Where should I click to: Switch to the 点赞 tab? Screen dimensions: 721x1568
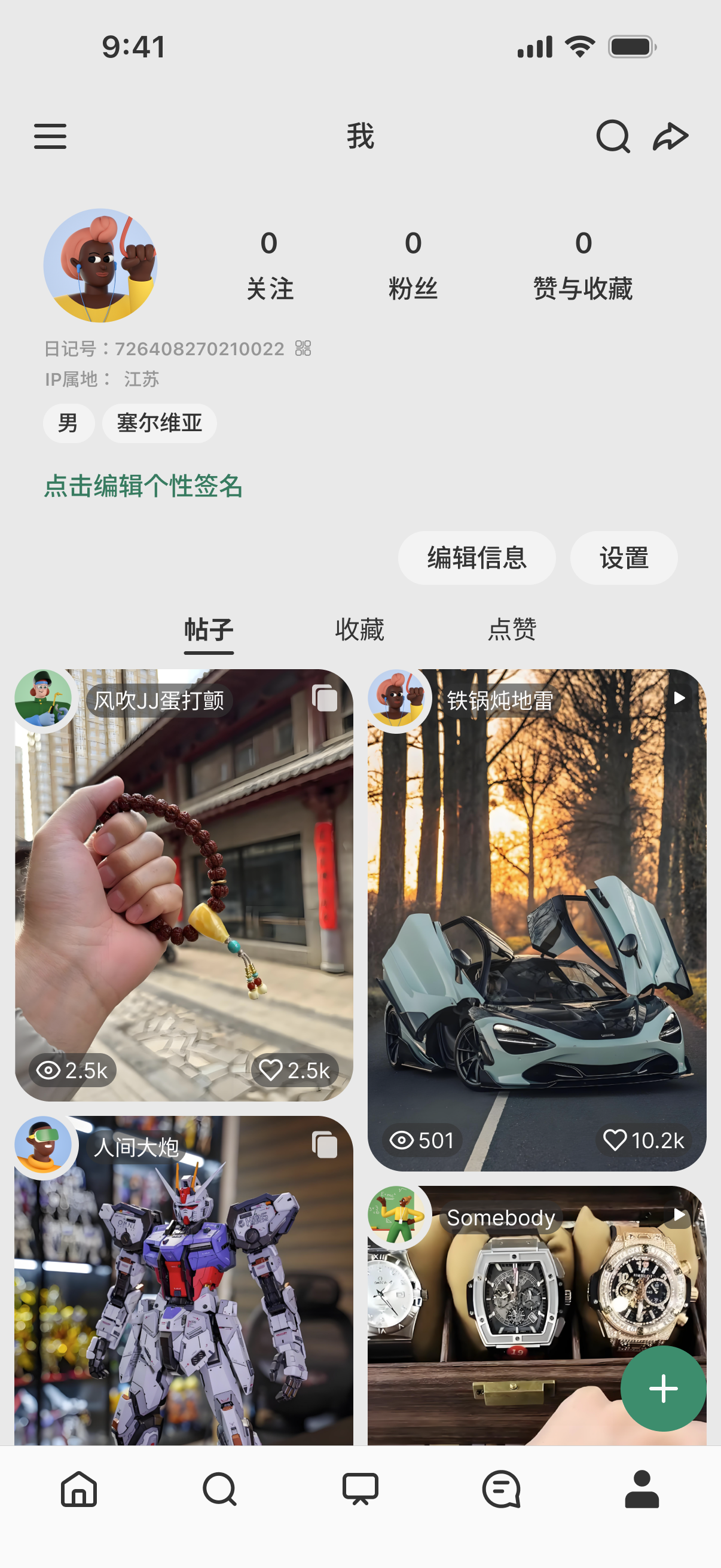pos(512,629)
